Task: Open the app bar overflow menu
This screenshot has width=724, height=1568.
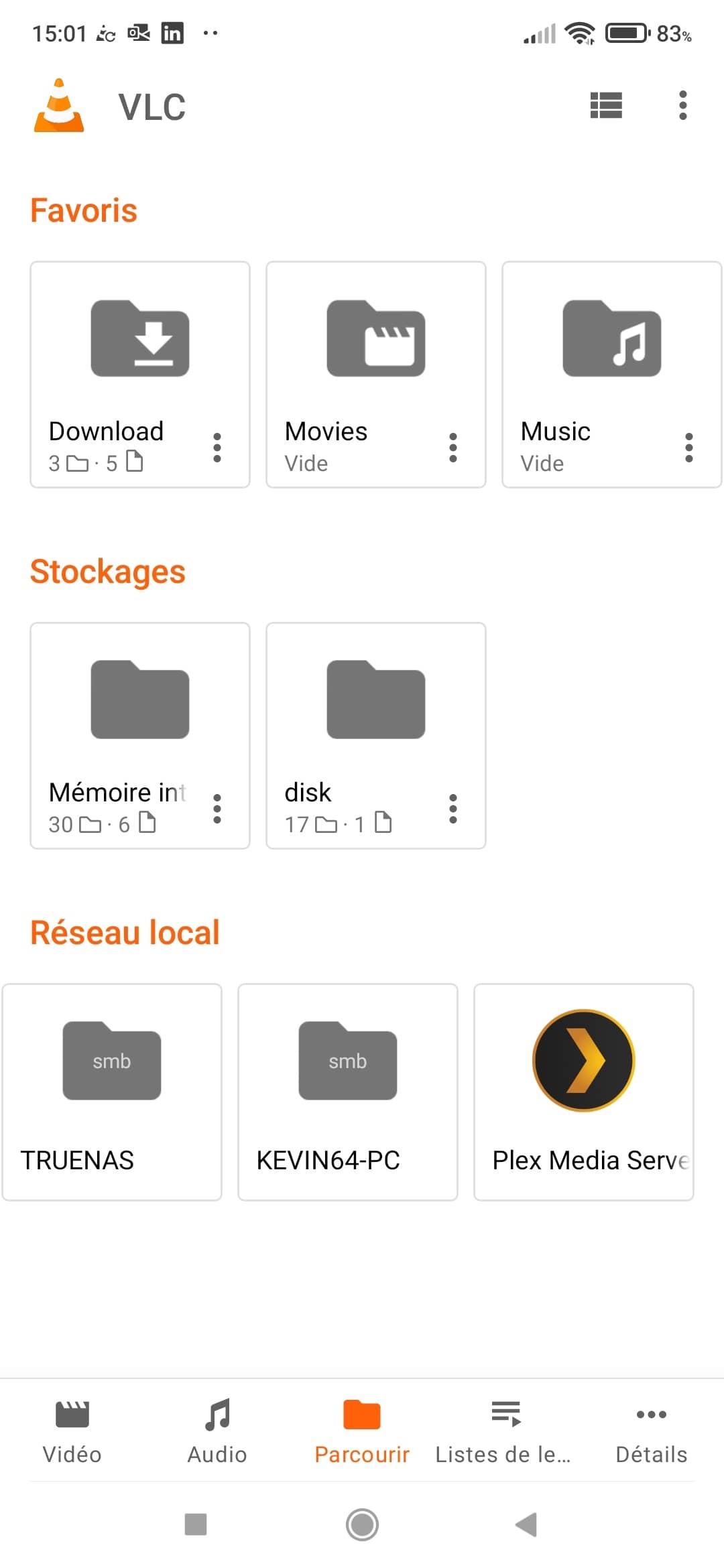Action: click(682, 105)
